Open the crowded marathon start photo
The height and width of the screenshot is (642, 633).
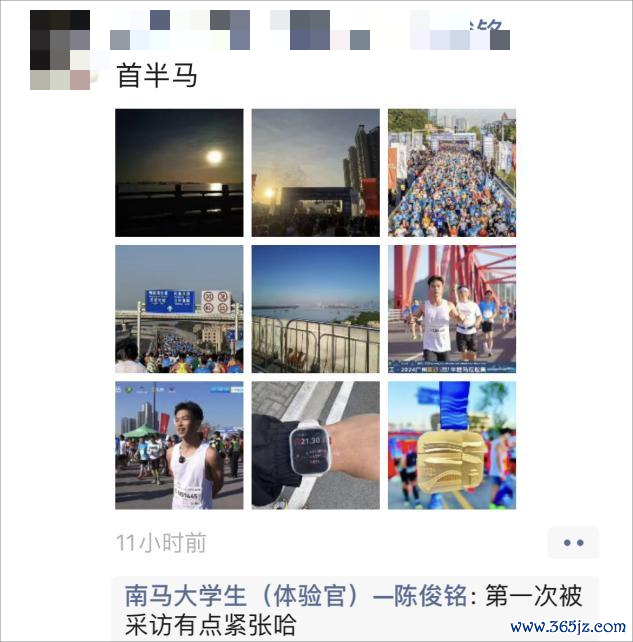[x=451, y=173]
